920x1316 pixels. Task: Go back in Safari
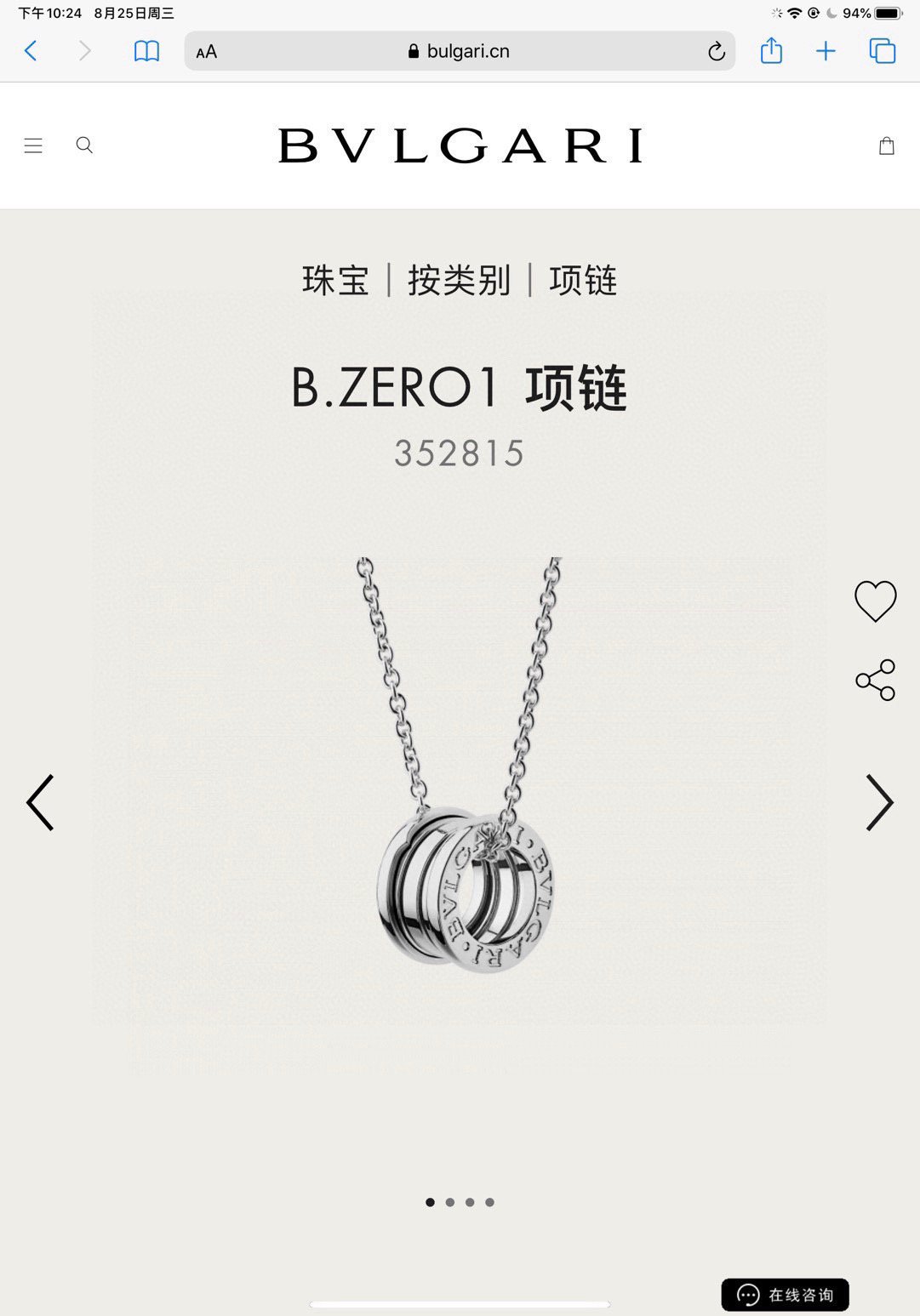(31, 51)
